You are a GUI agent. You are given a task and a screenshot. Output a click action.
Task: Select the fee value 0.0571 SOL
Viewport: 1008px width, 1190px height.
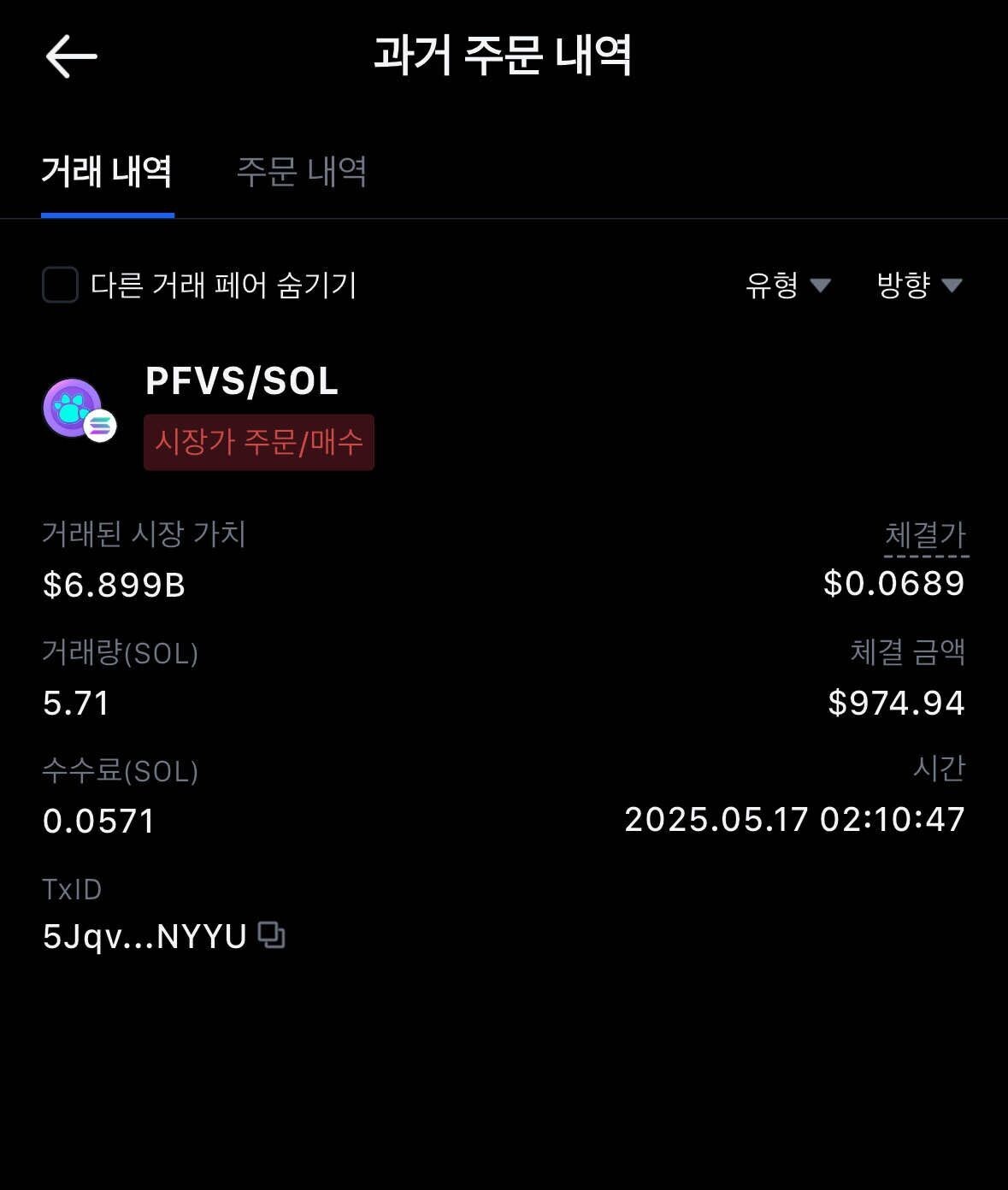tap(97, 821)
